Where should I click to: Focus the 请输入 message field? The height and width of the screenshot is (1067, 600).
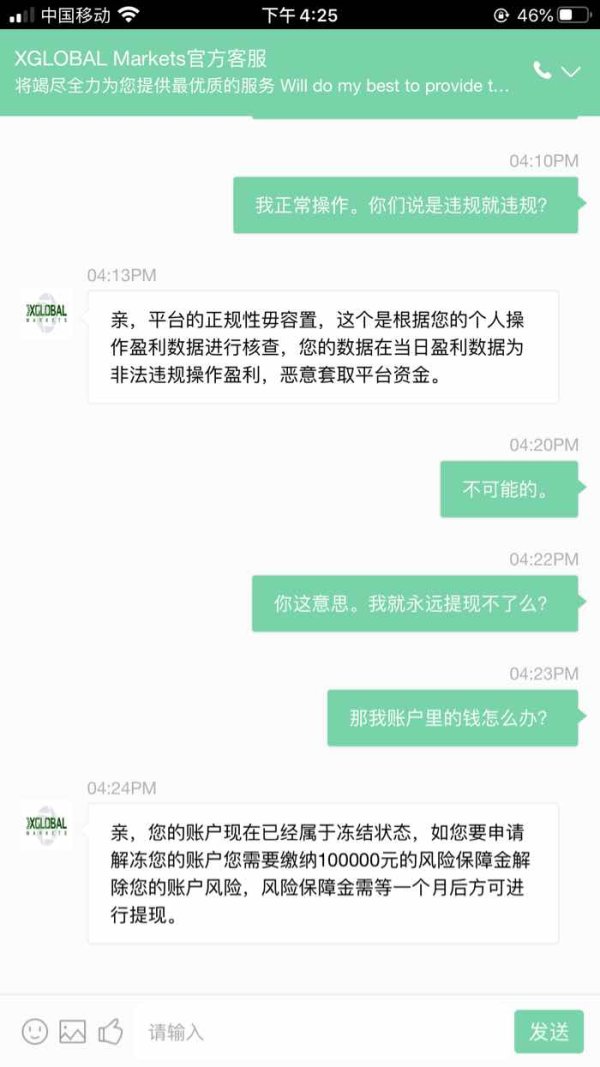click(x=320, y=1032)
